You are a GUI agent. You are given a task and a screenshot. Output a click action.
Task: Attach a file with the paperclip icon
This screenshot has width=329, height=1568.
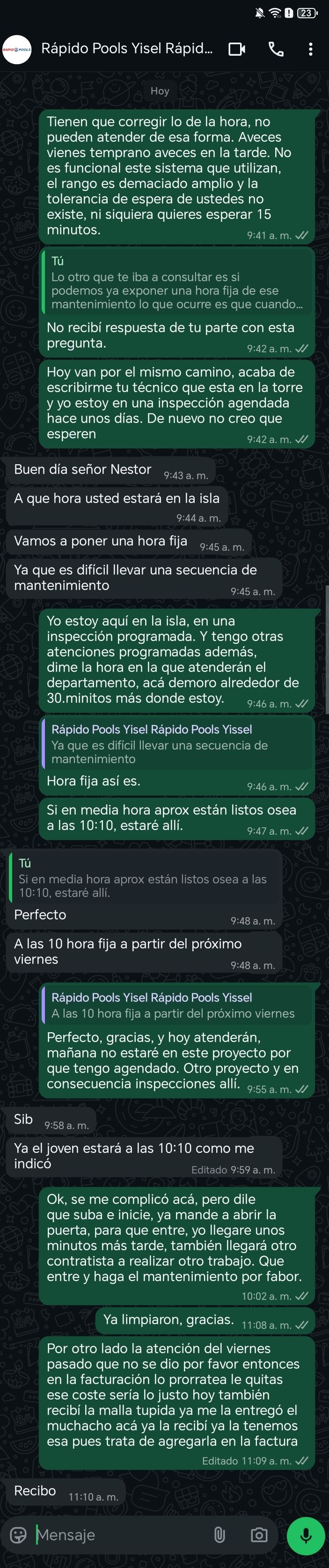coord(219,1534)
